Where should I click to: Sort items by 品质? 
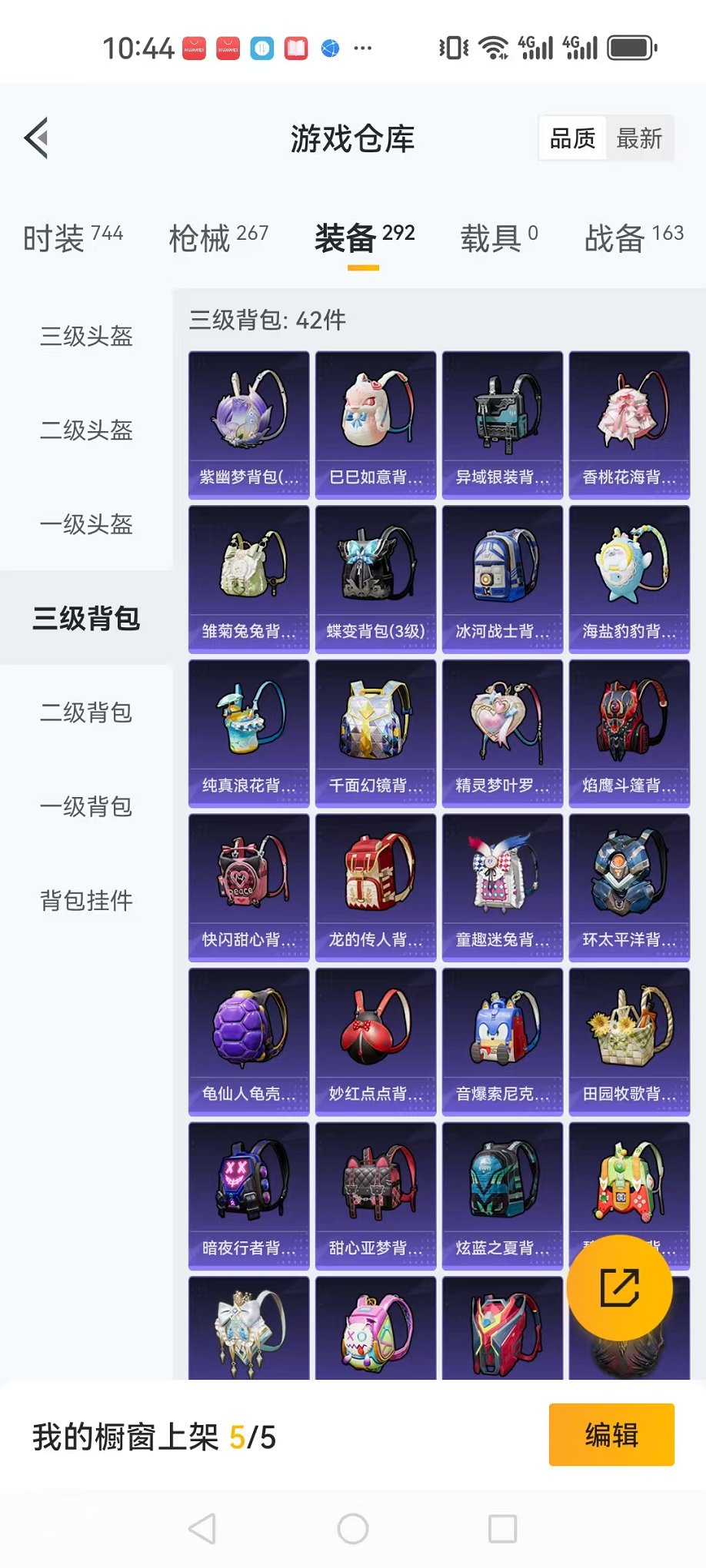[573, 139]
